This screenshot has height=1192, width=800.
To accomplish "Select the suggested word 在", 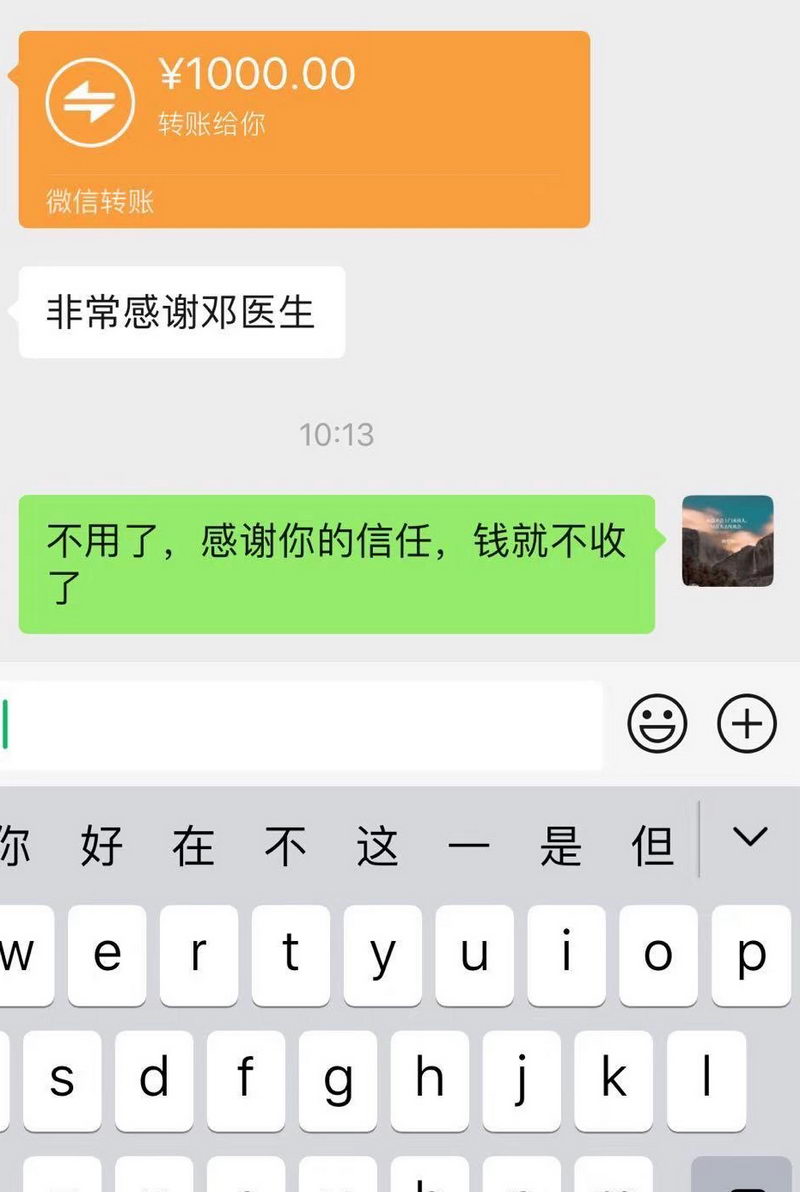I will (193, 847).
